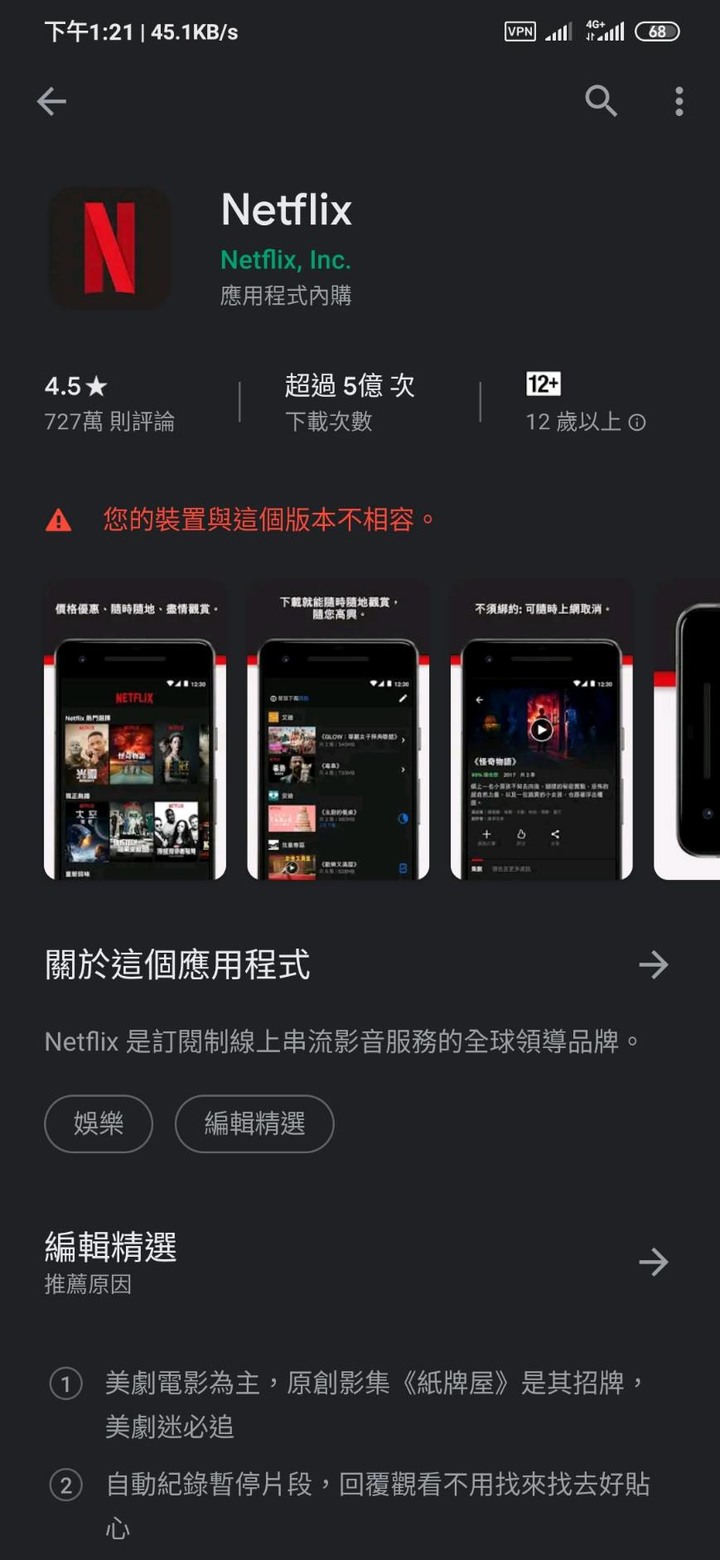Open the second screenshot about downloads

pos(338,730)
